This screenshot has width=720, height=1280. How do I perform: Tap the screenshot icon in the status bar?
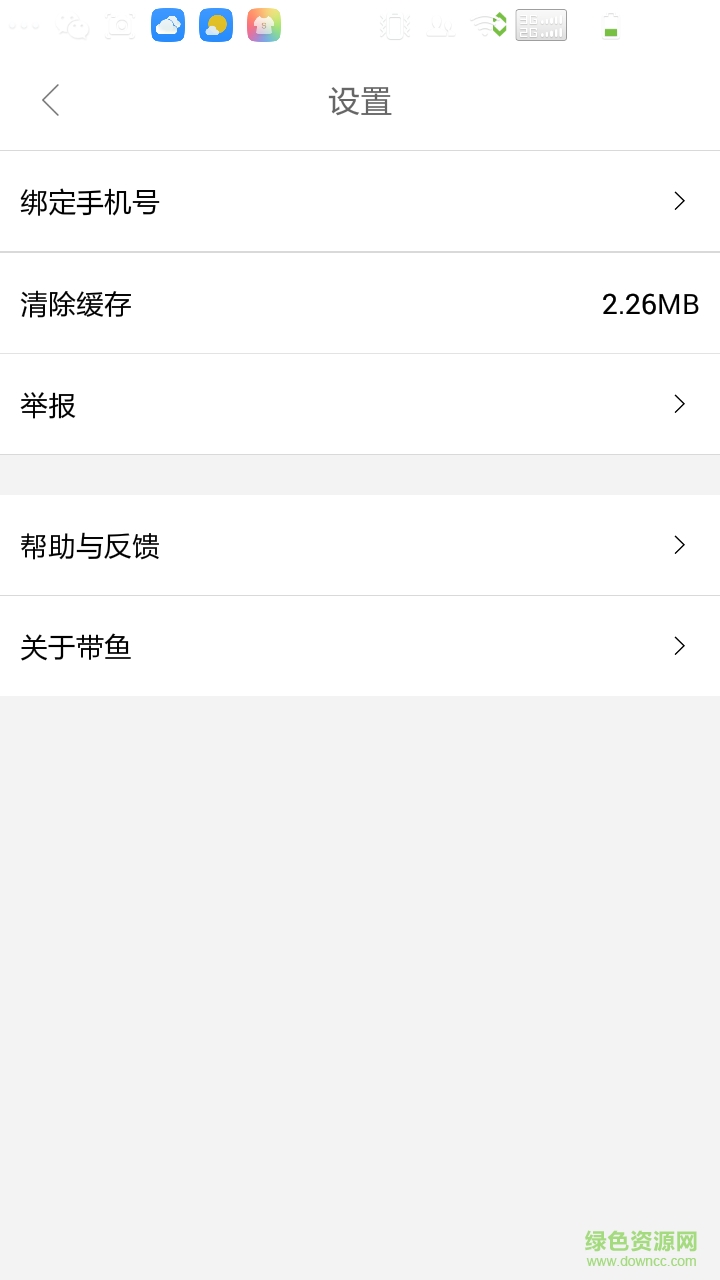pyautogui.click(x=119, y=25)
